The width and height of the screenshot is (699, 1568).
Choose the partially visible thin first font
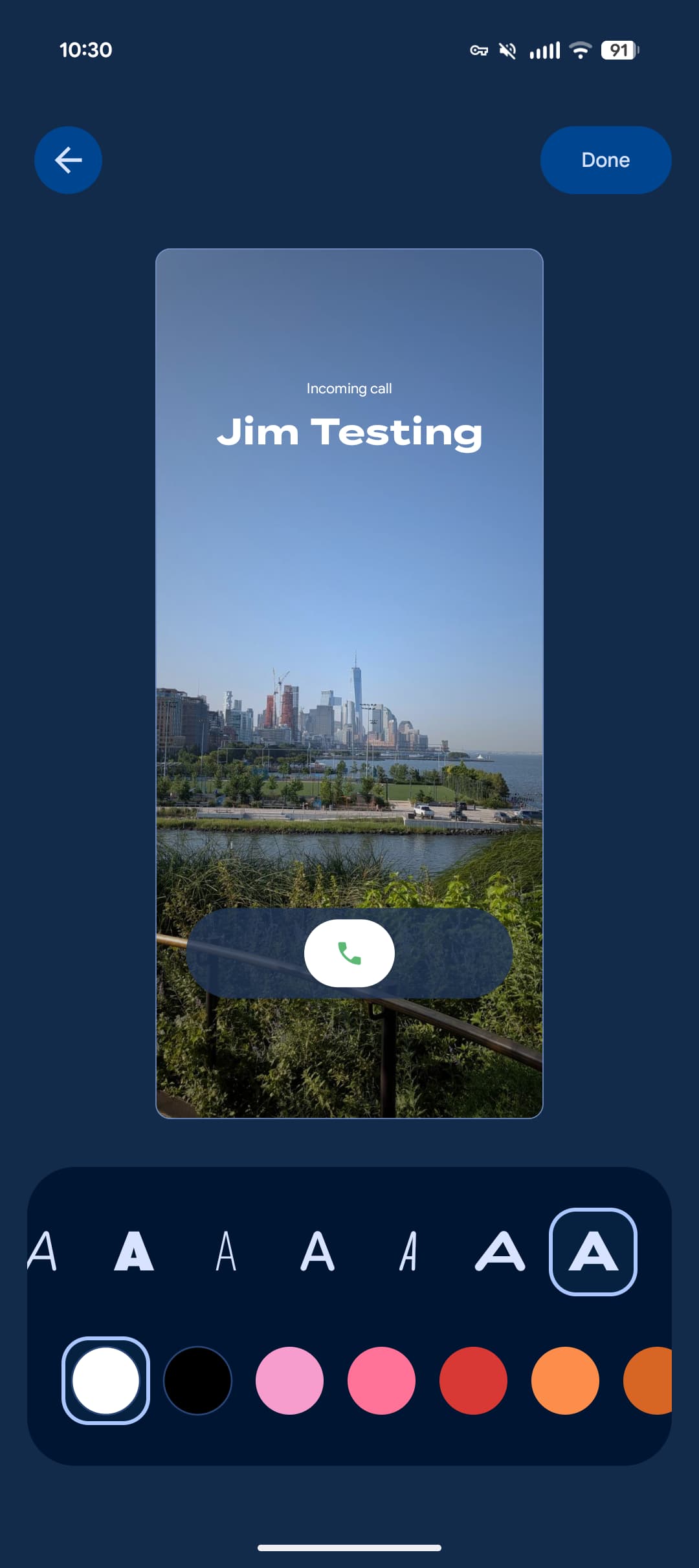(x=43, y=1251)
